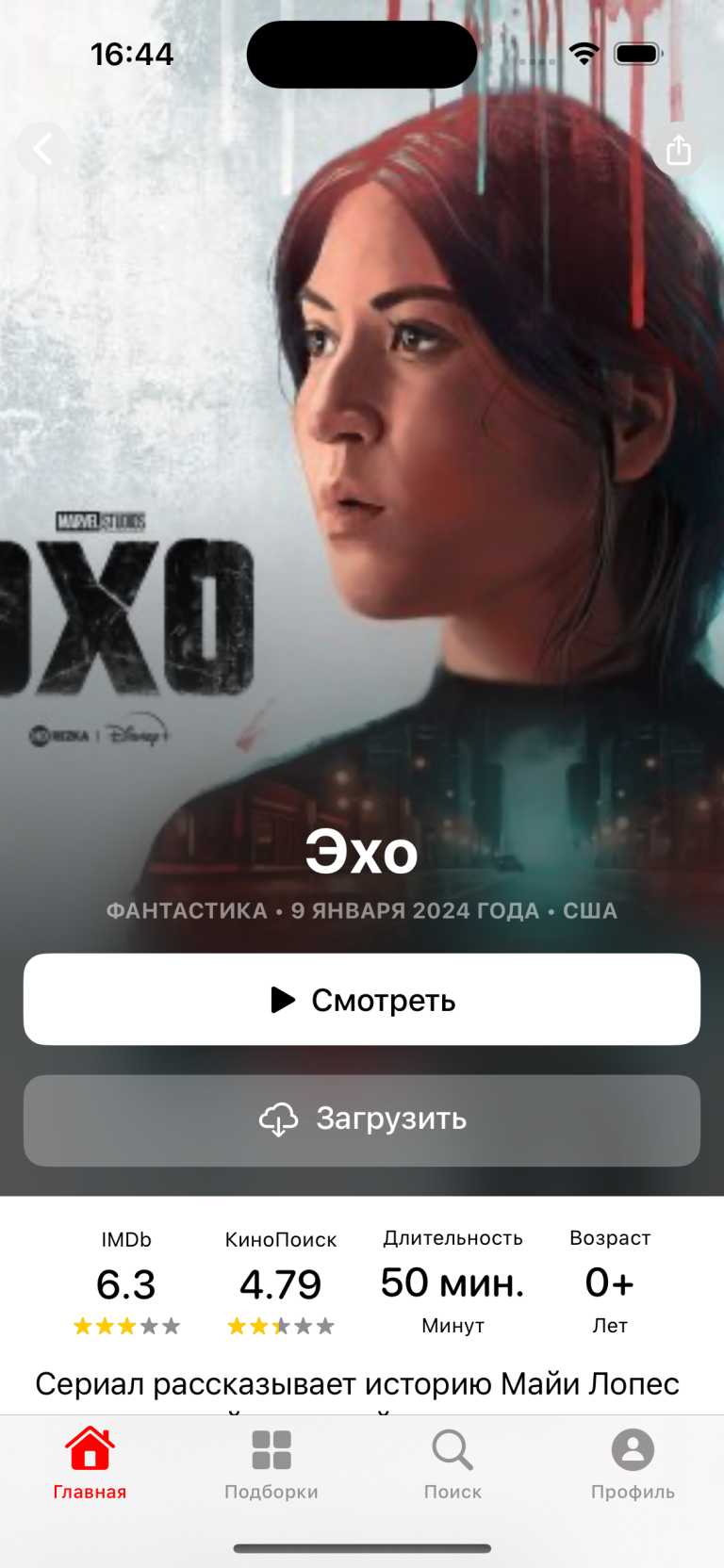Switch to the Поиск tab
Screen dimensions: 724x1568
pos(452,1470)
